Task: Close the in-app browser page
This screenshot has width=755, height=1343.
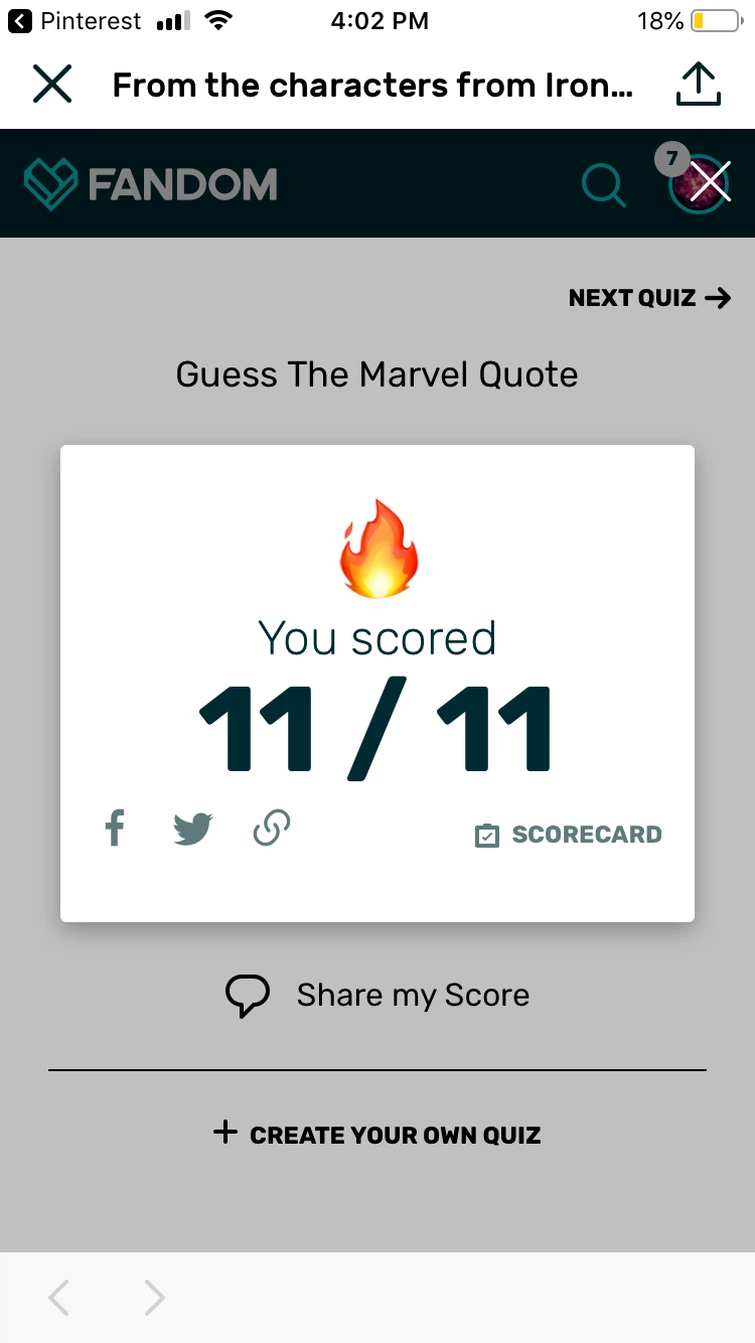Action: pos(52,85)
